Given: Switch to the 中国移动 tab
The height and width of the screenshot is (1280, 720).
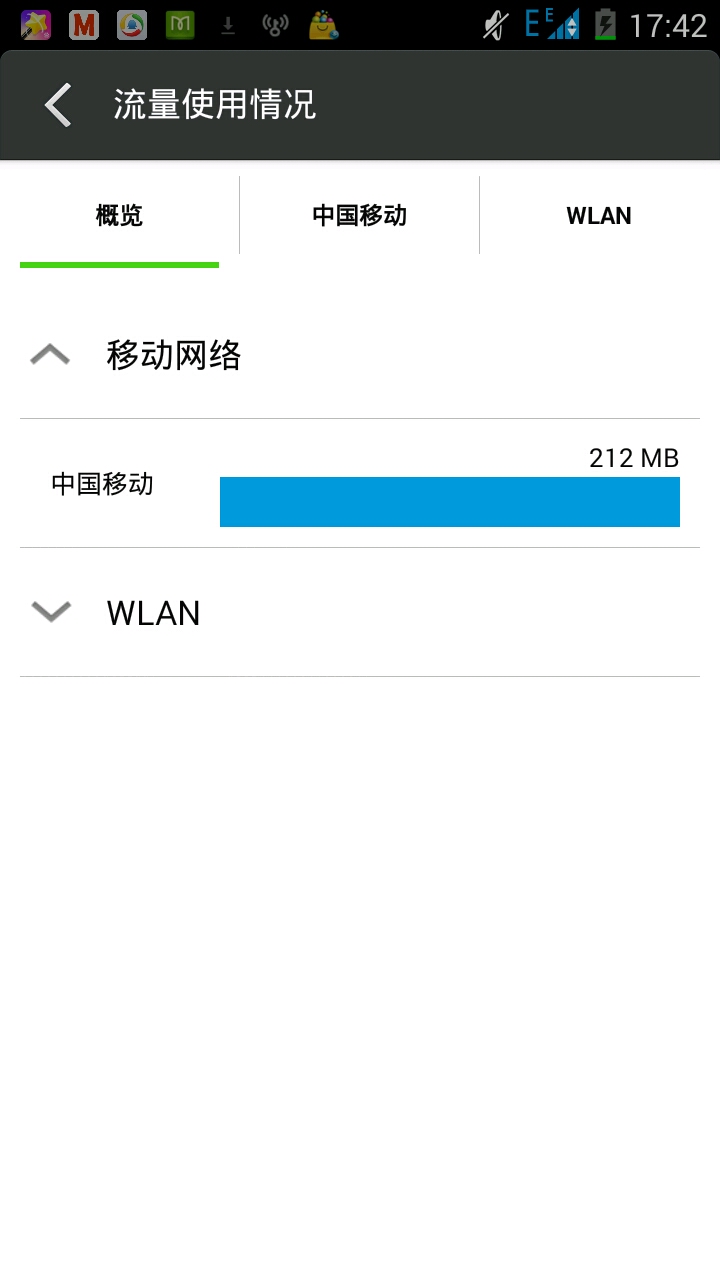Looking at the screenshot, I should coord(359,216).
